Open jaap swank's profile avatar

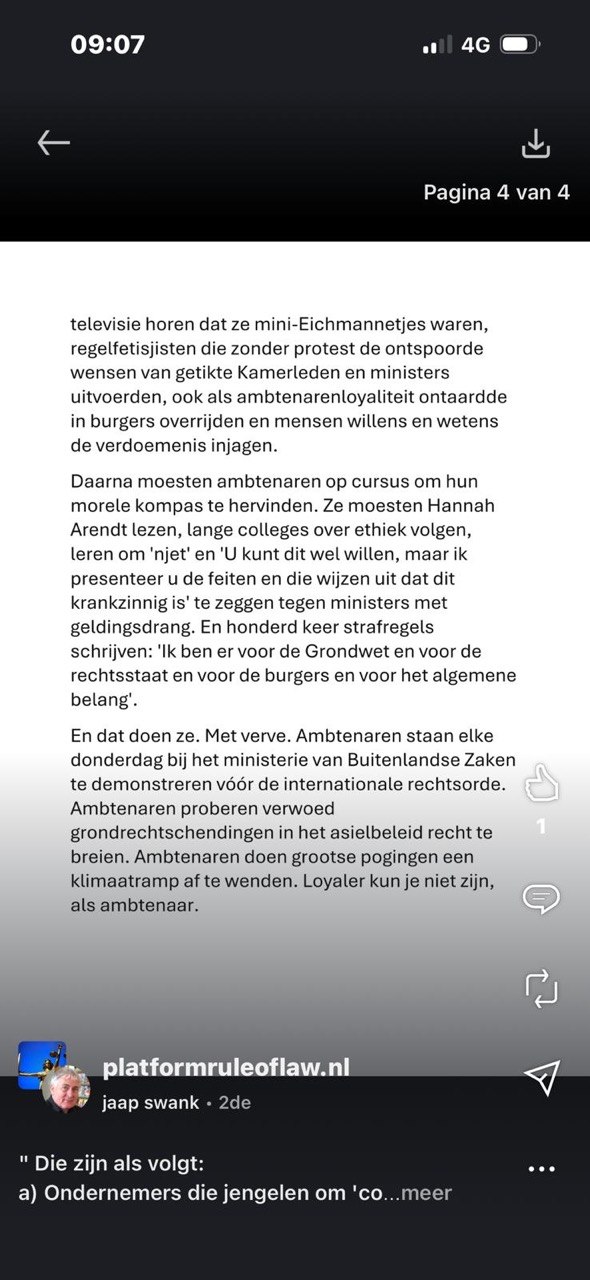(x=66, y=1089)
